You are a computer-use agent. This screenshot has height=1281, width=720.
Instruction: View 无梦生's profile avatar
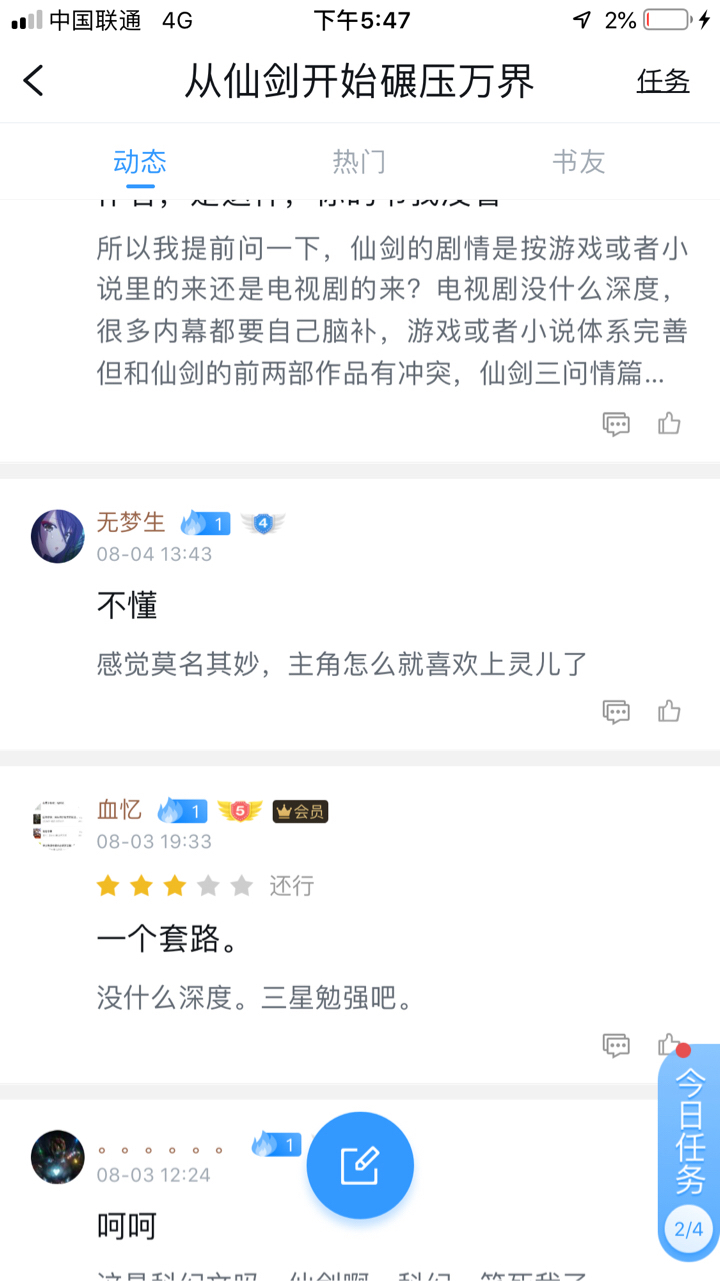coord(58,536)
